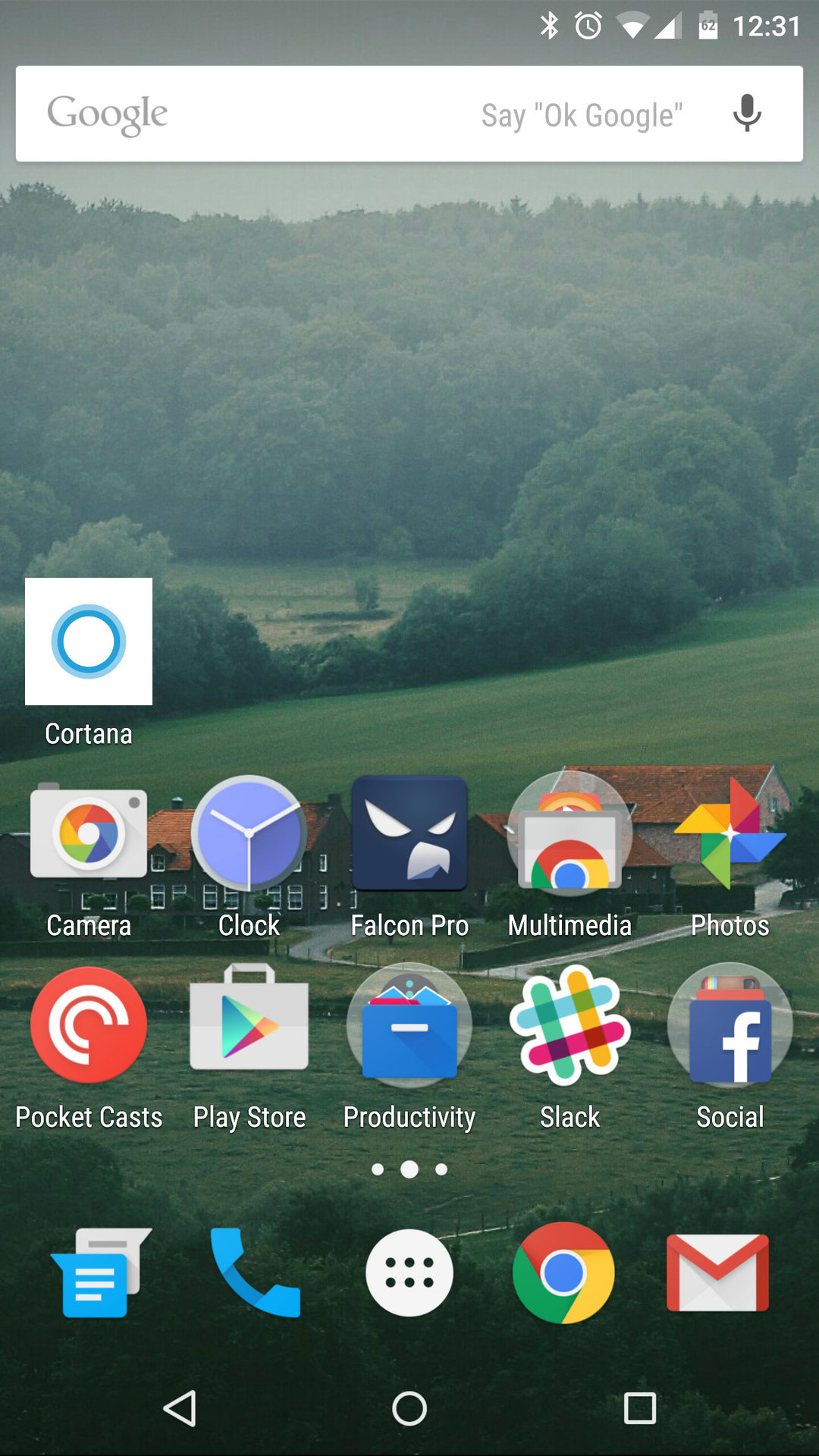Open recent apps overview
The image size is (819, 1456).
[639, 1409]
